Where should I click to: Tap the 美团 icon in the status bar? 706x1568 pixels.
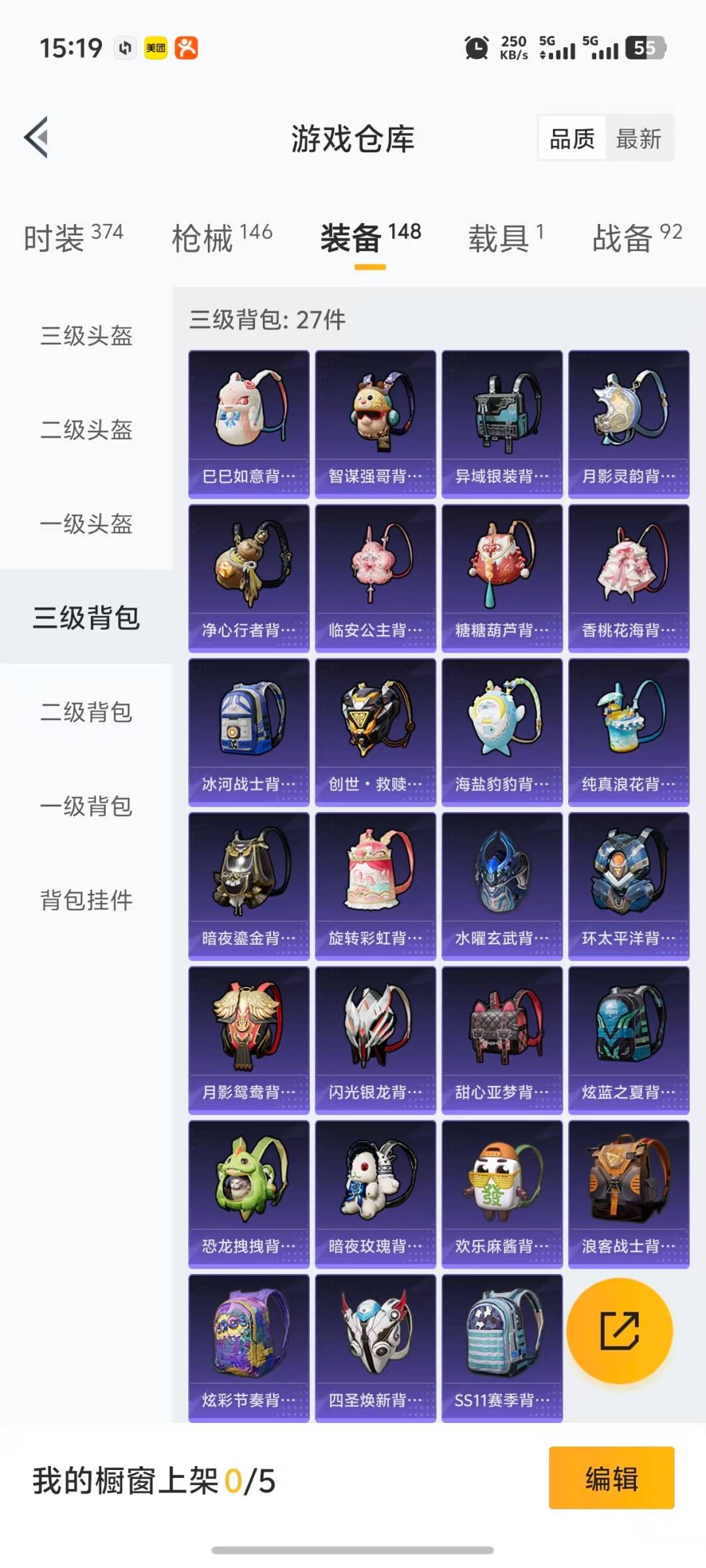pyautogui.click(x=154, y=48)
